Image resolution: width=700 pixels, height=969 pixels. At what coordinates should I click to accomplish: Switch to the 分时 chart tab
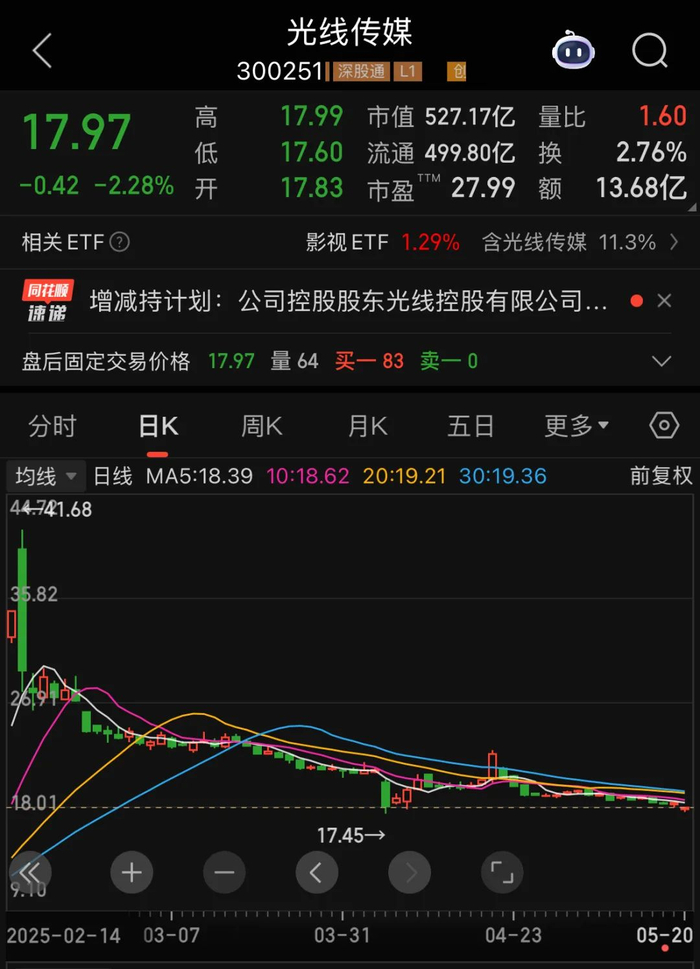52,427
